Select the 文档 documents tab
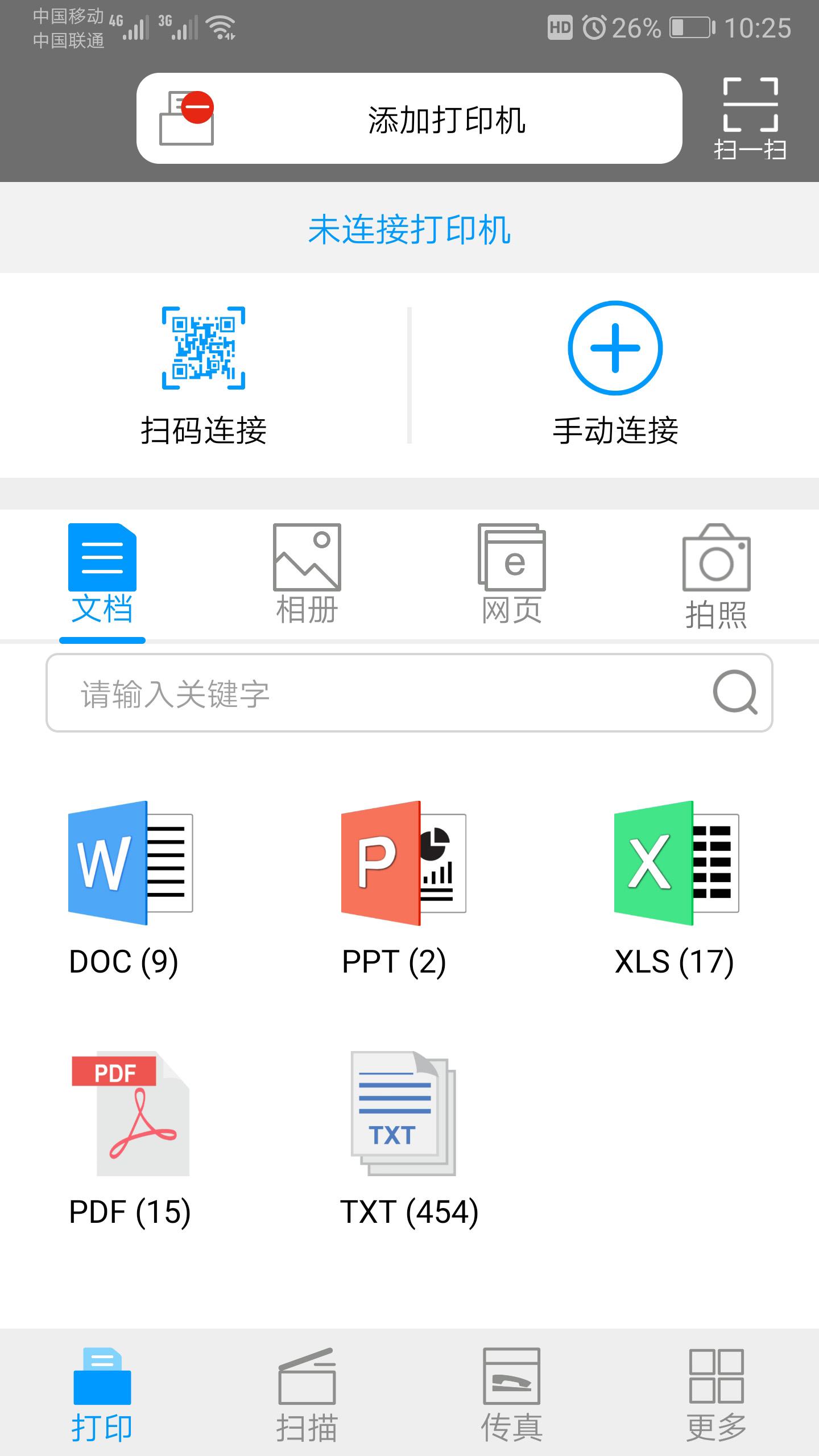The height and width of the screenshot is (1456, 819). [x=102, y=574]
